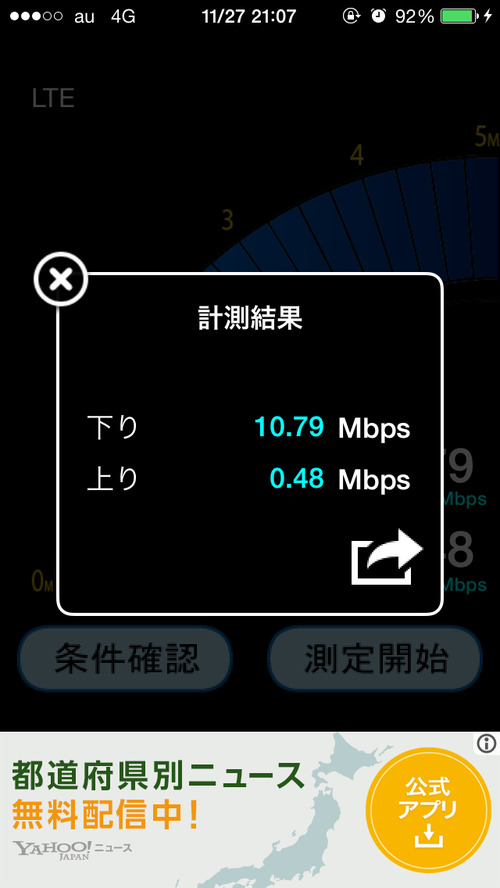
Task: Tap the 条件確認 button
Action: [126, 659]
